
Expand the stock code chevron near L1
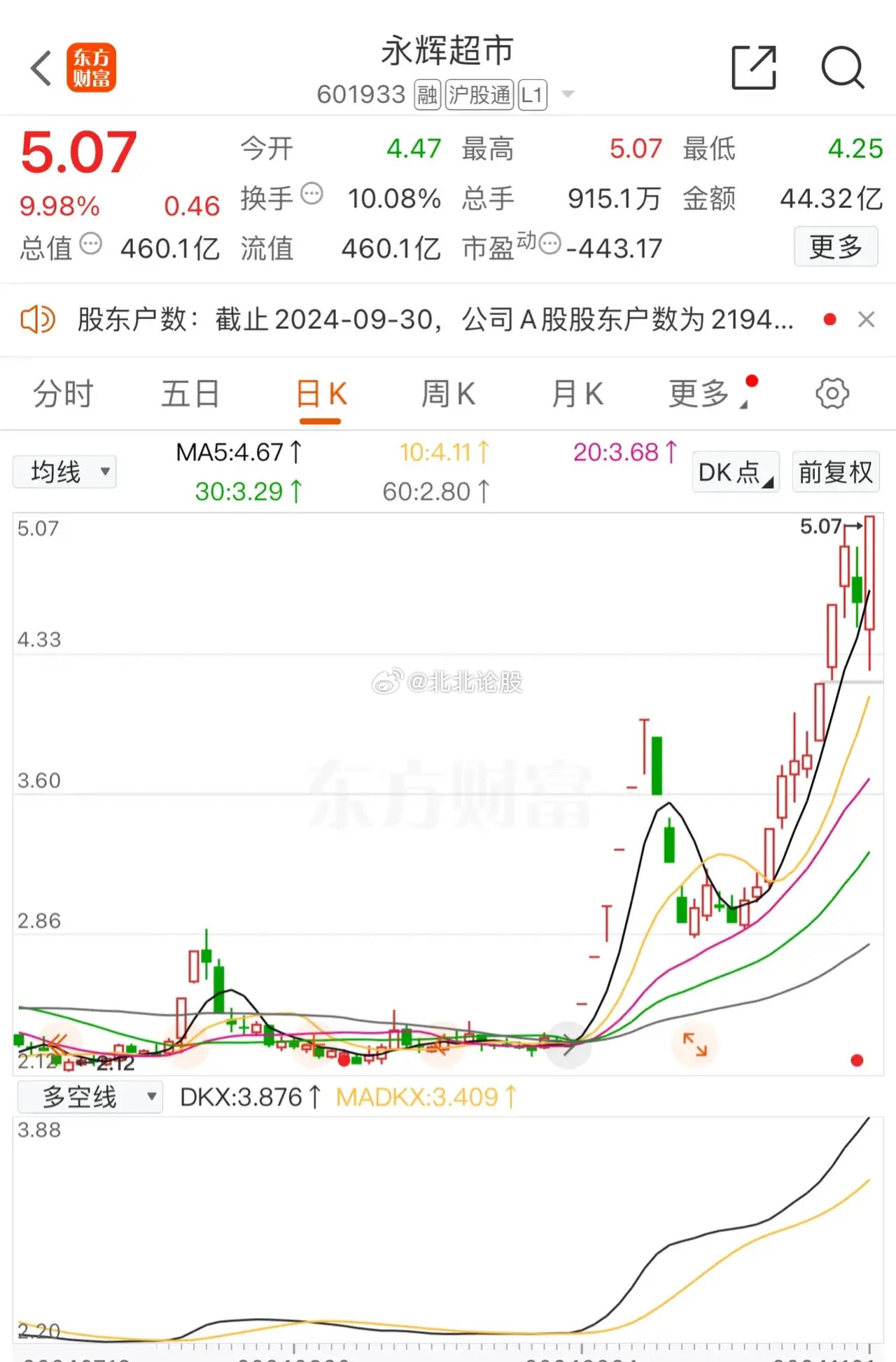click(568, 94)
